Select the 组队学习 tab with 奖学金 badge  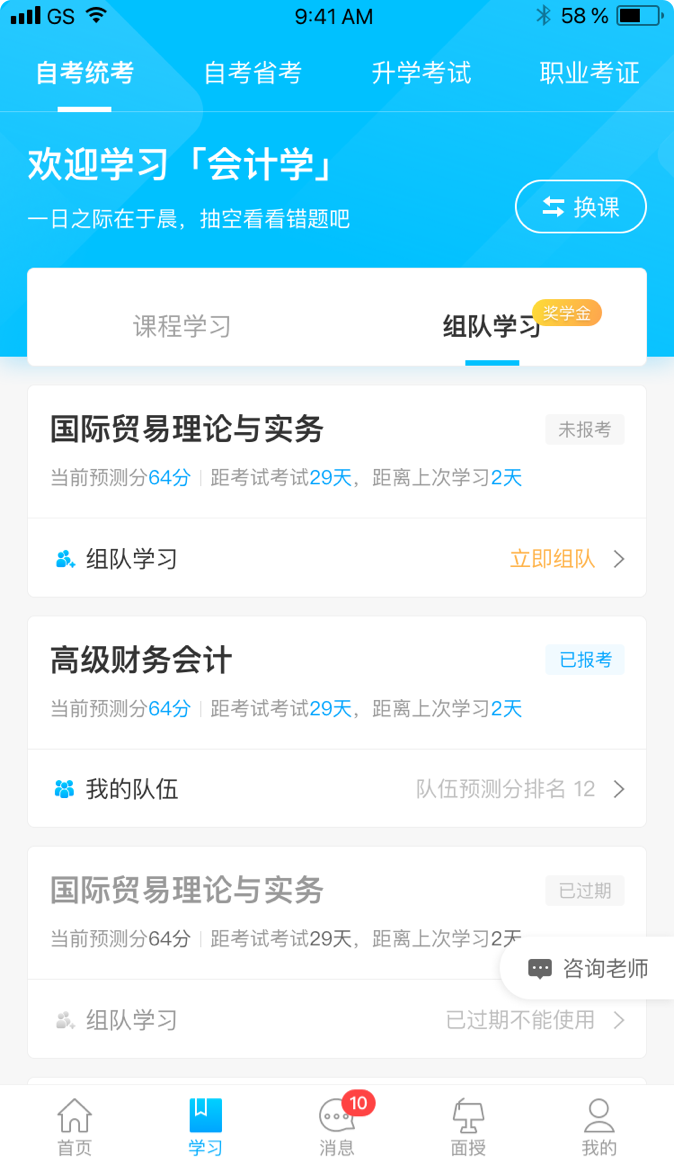point(492,326)
